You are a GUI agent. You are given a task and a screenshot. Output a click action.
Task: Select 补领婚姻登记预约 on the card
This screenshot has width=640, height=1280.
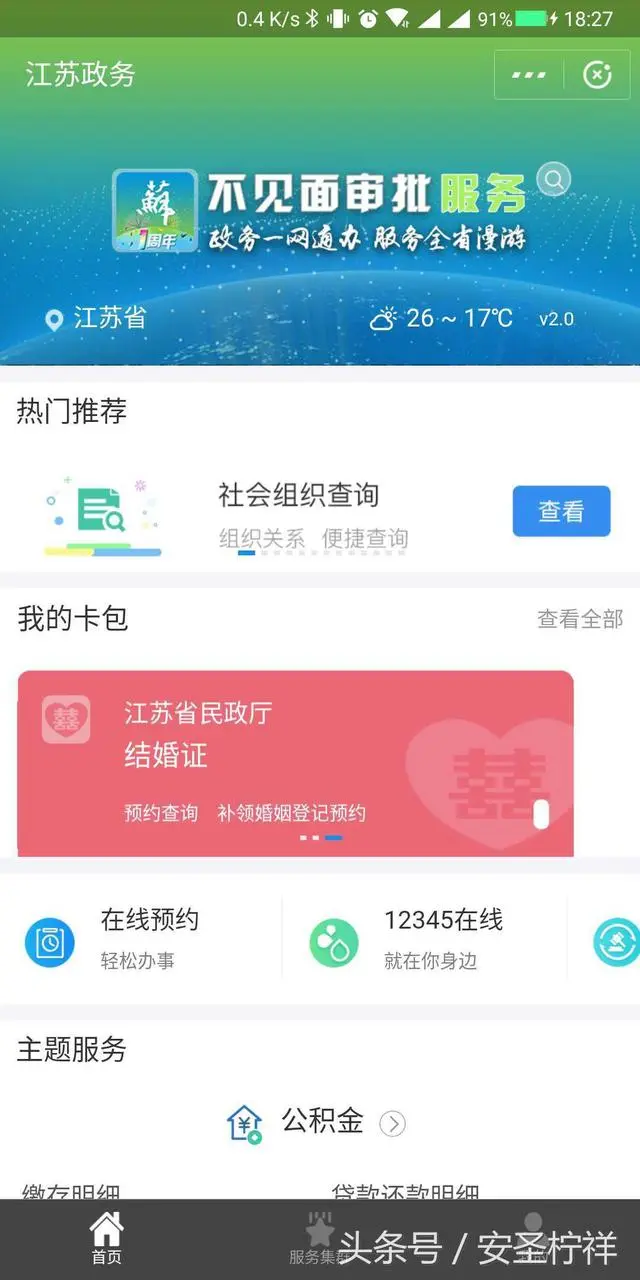pos(291,813)
